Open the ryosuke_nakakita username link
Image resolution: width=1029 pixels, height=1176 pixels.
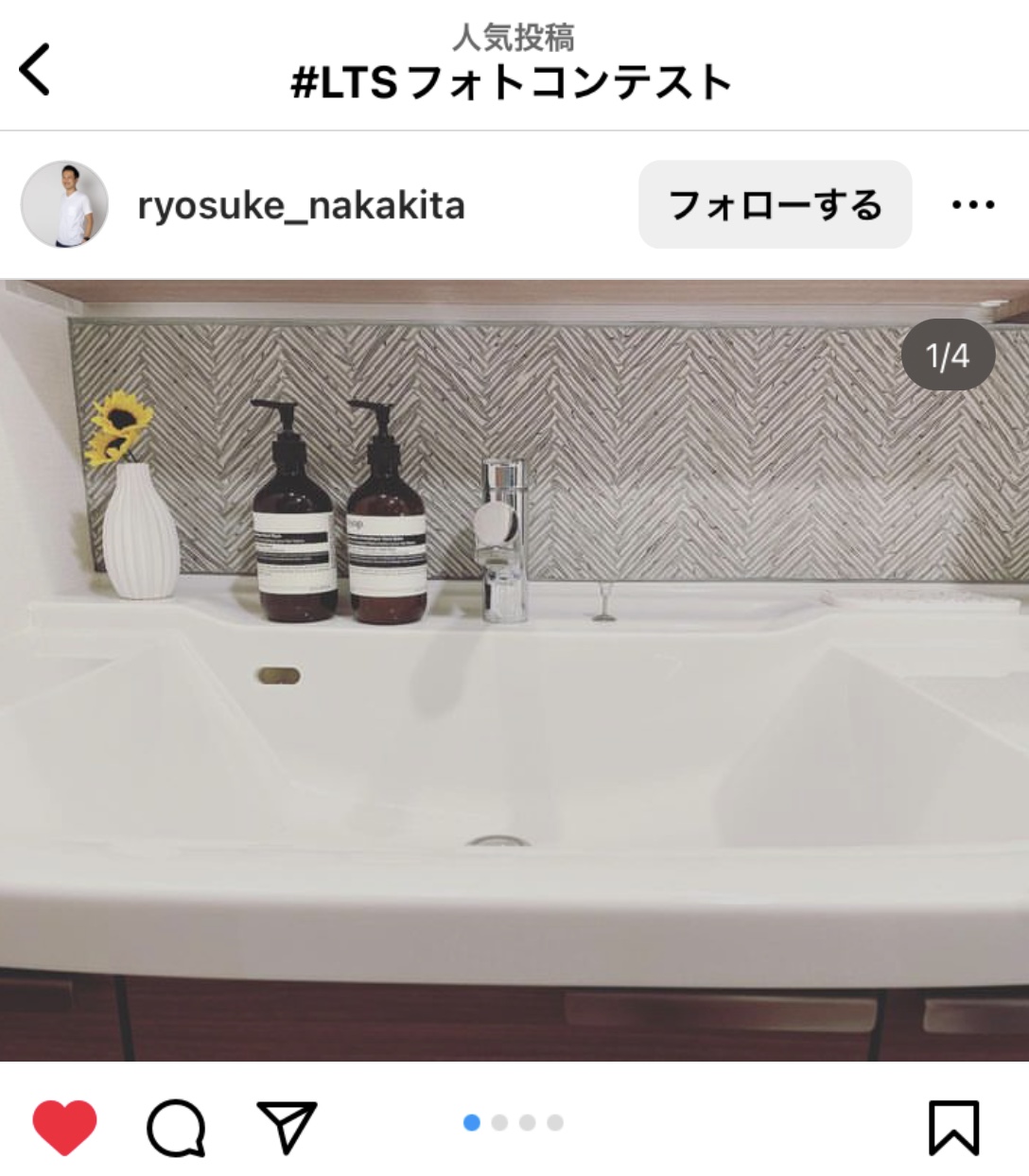coord(301,205)
